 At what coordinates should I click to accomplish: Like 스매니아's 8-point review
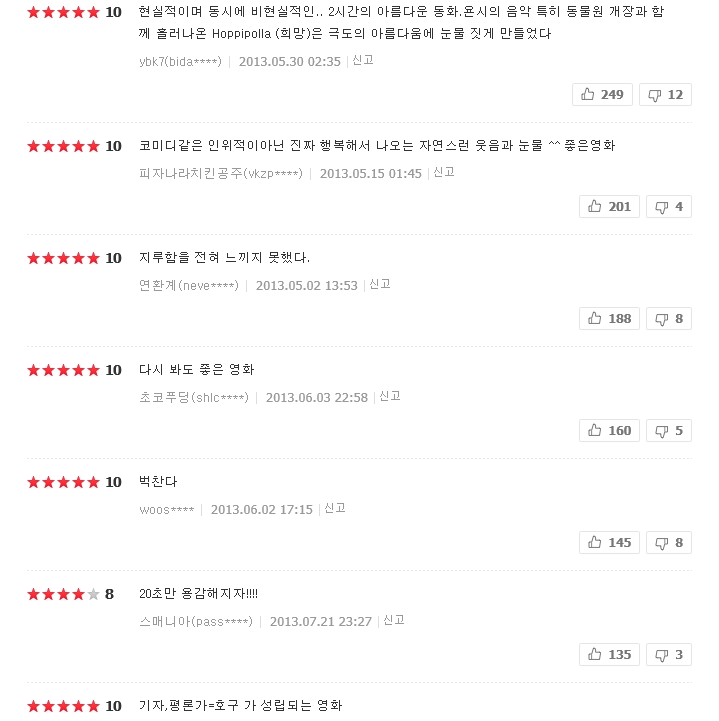(x=609, y=654)
